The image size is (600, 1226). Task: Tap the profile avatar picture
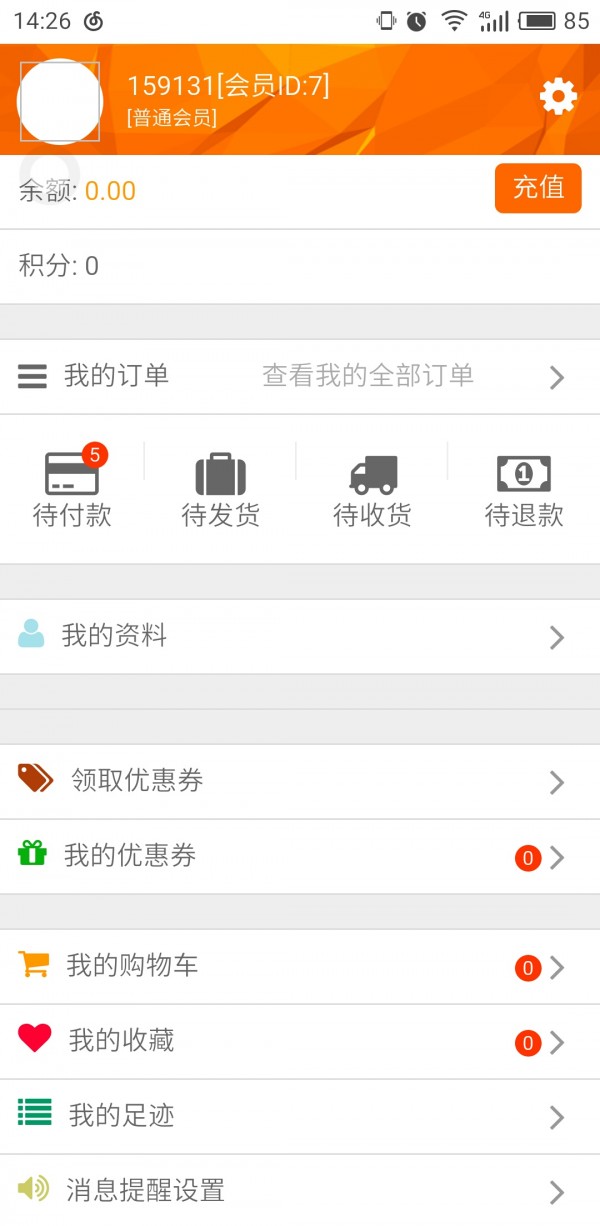(60, 101)
